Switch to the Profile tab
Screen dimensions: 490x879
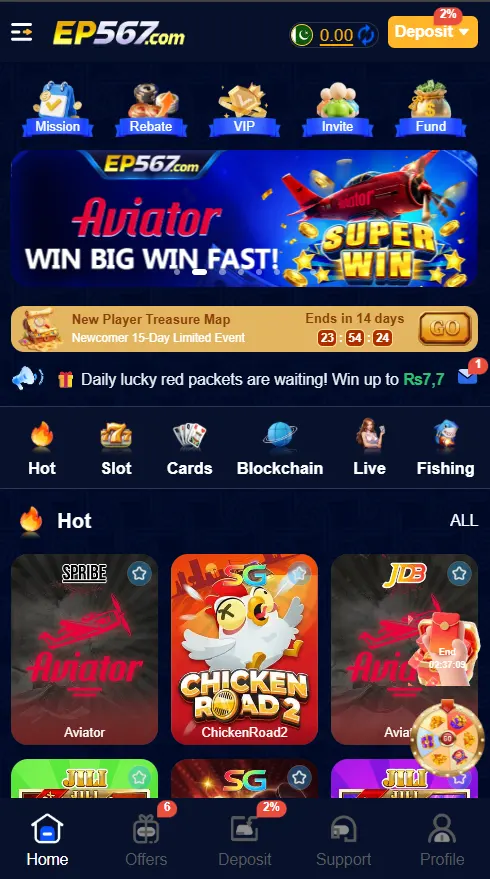coord(442,840)
